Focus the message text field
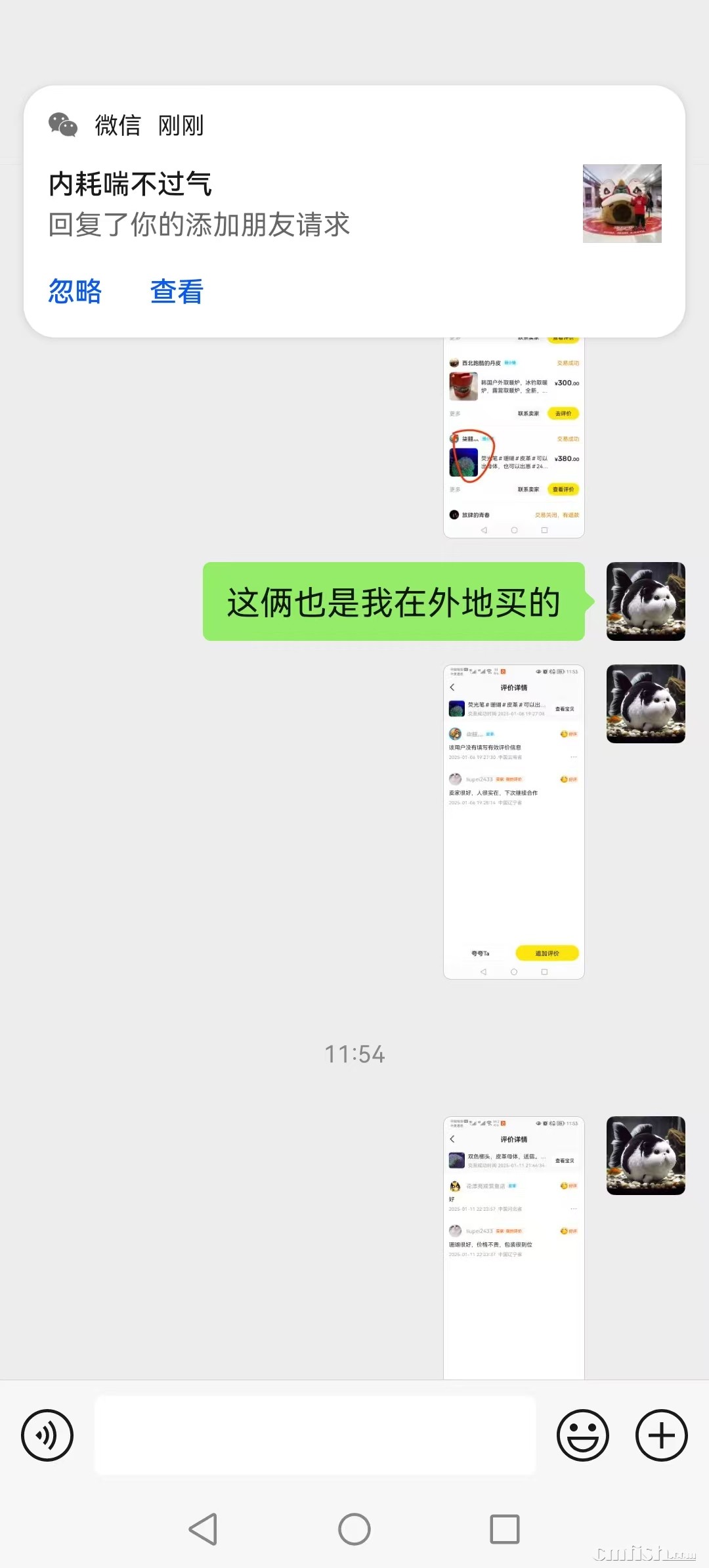This screenshot has width=709, height=1568. point(315,1435)
